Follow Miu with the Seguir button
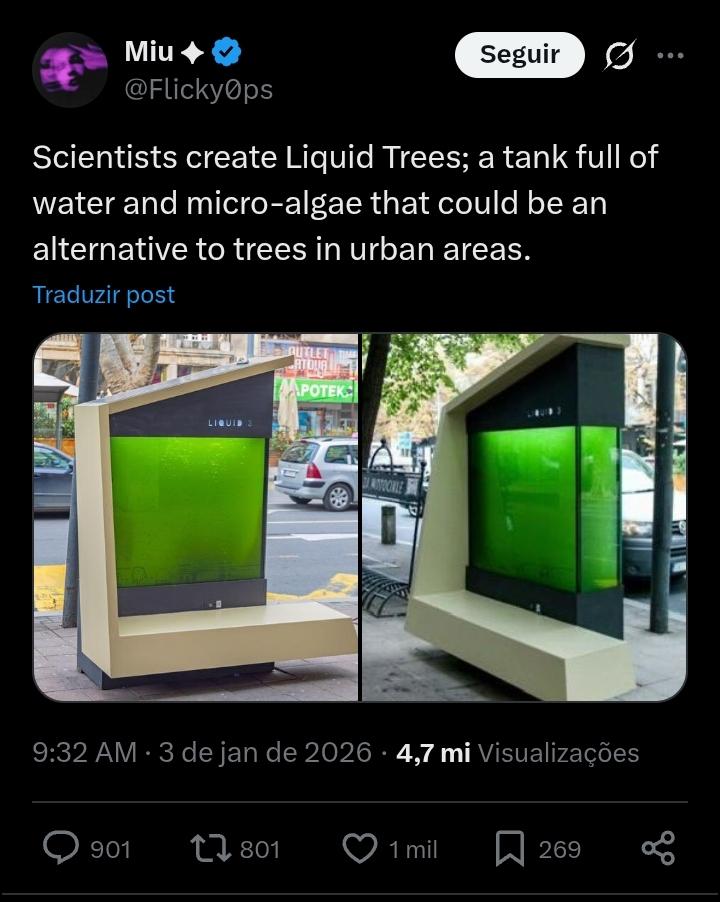Viewport: 720px width, 902px height. (x=519, y=55)
